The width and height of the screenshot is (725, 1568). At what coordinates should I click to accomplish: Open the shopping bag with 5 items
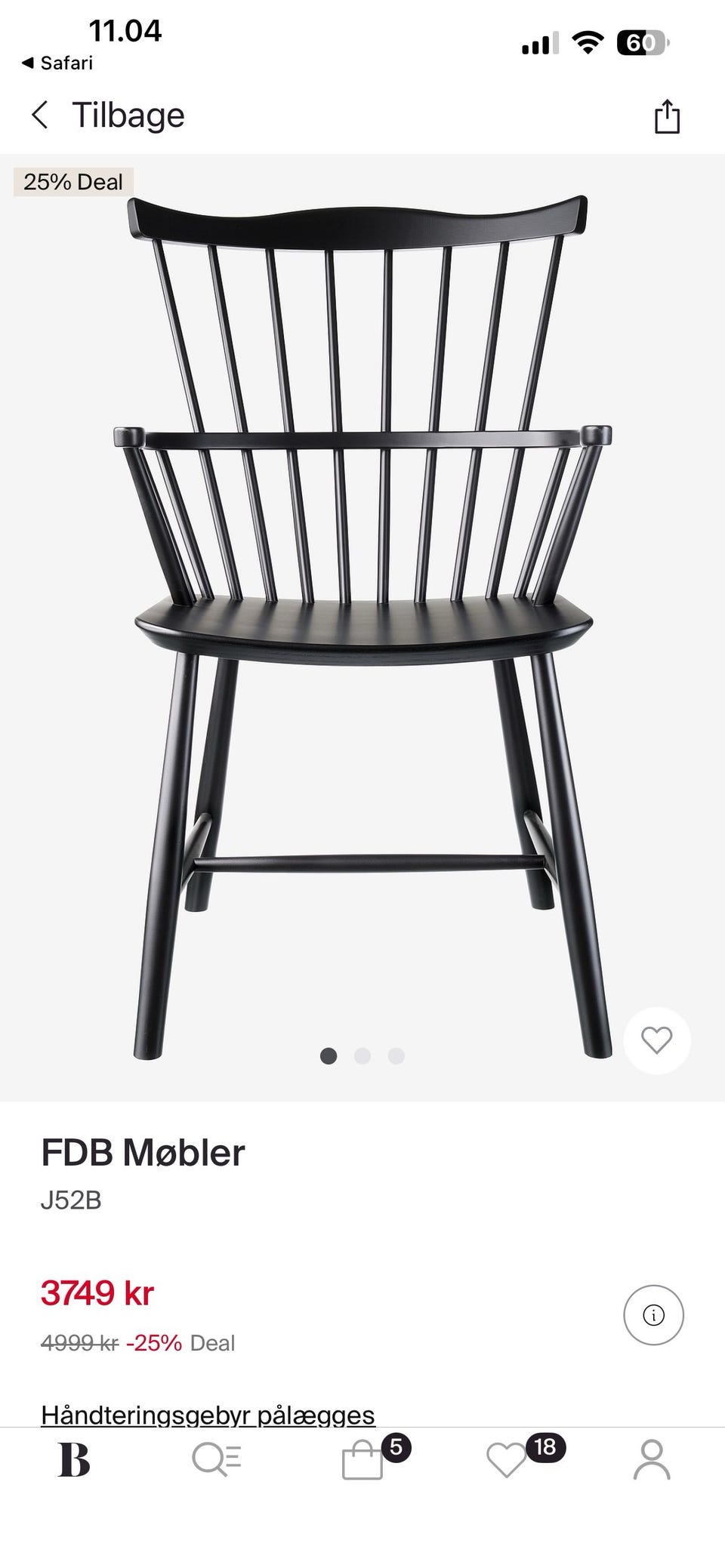(363, 1460)
